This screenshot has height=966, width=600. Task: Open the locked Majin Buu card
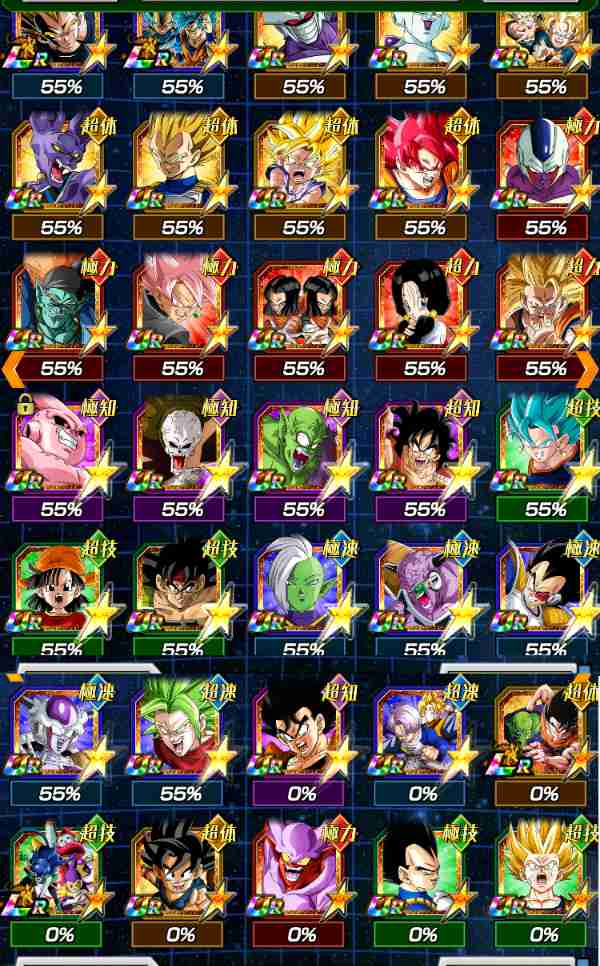click(x=60, y=445)
